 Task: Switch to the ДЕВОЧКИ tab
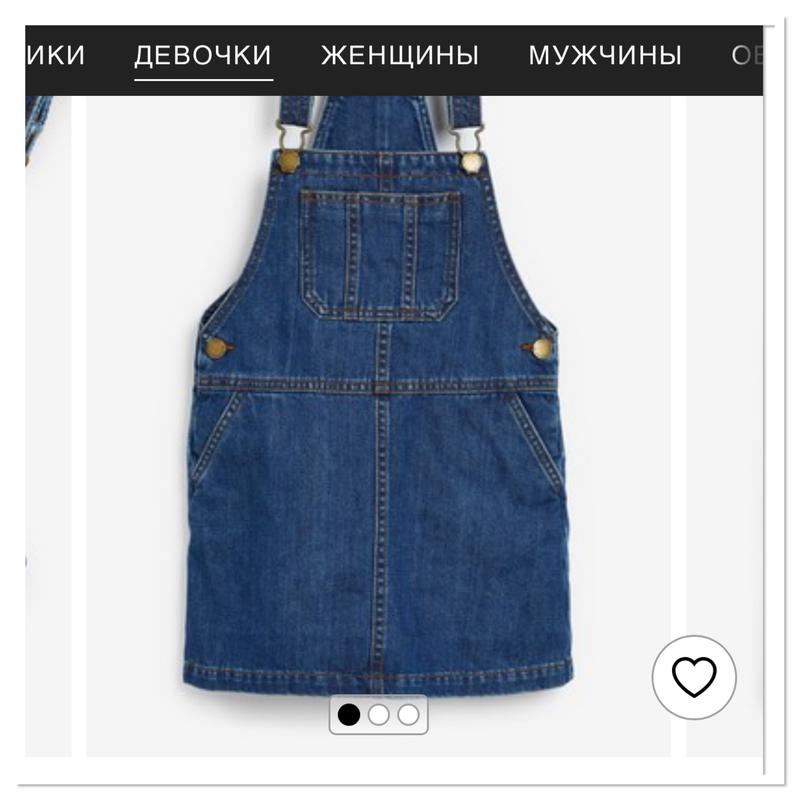tap(203, 55)
